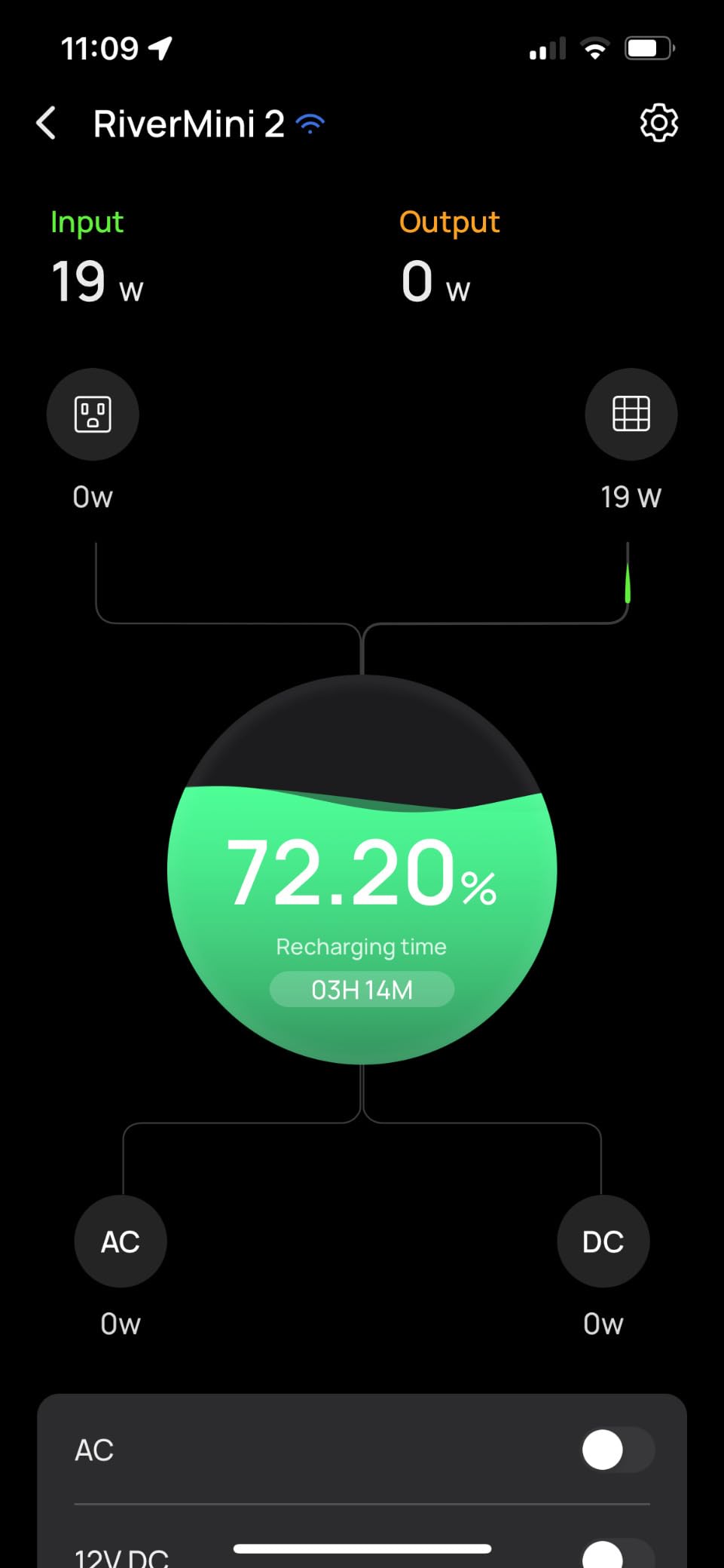Turn on the AC output switch

pyautogui.click(x=617, y=1449)
